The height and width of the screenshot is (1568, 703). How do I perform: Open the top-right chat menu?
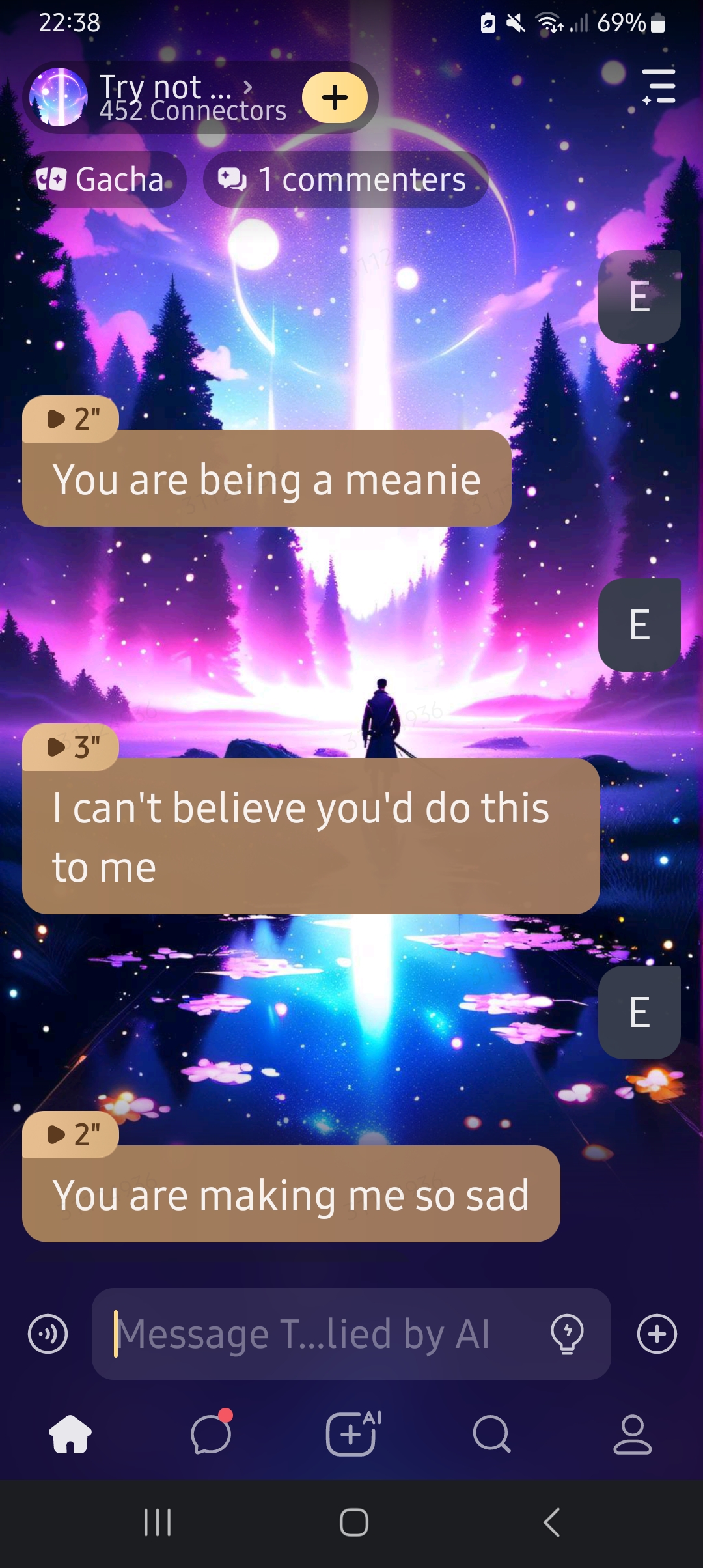tap(659, 87)
